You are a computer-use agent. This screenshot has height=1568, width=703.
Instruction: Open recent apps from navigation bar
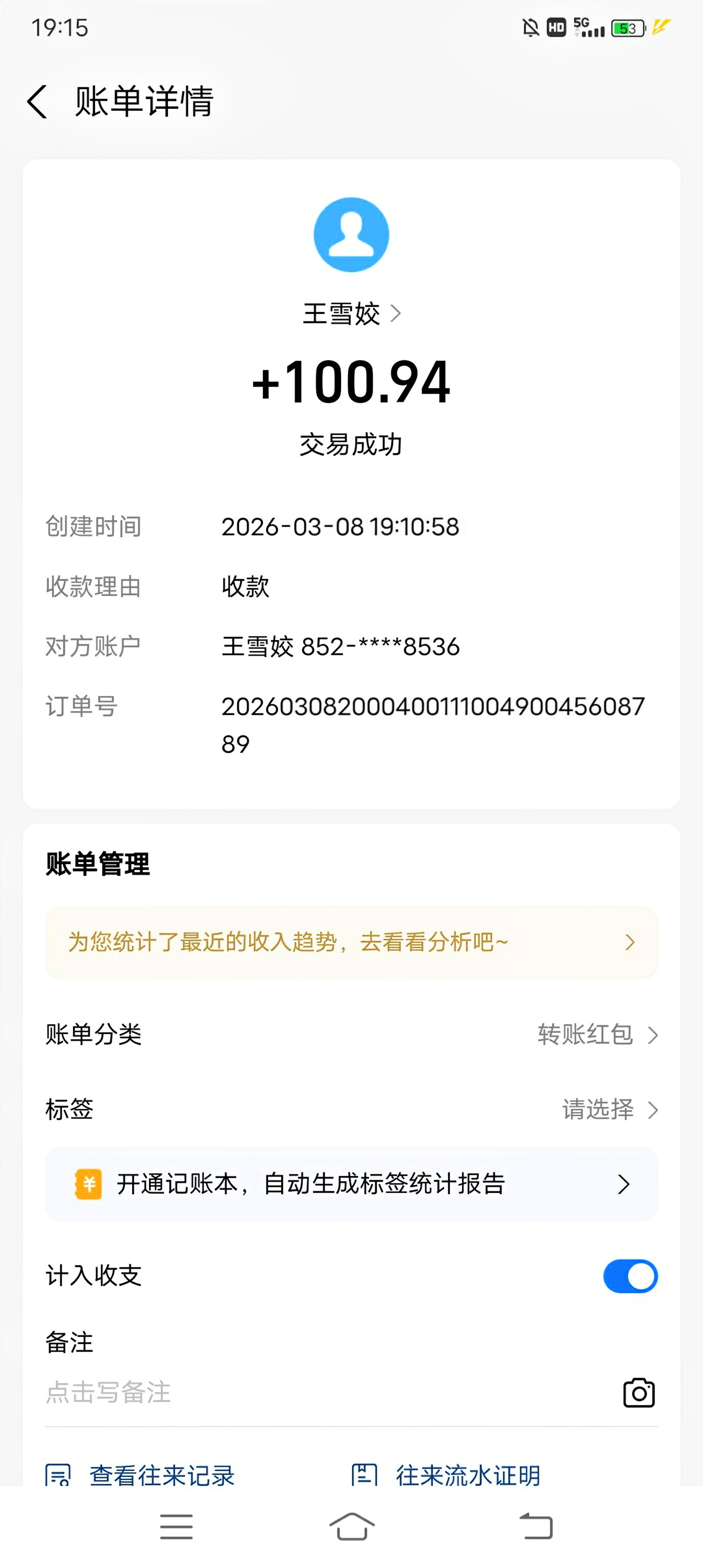pos(177,1527)
